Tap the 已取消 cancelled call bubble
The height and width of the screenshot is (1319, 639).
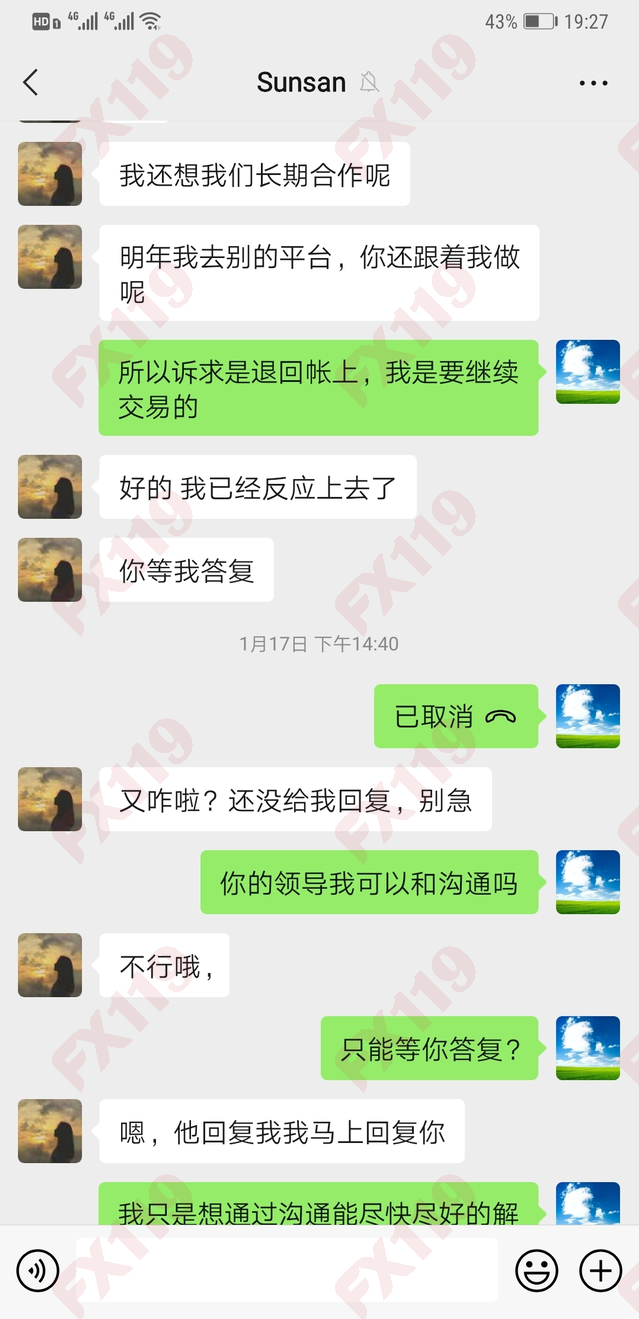[x=456, y=716]
